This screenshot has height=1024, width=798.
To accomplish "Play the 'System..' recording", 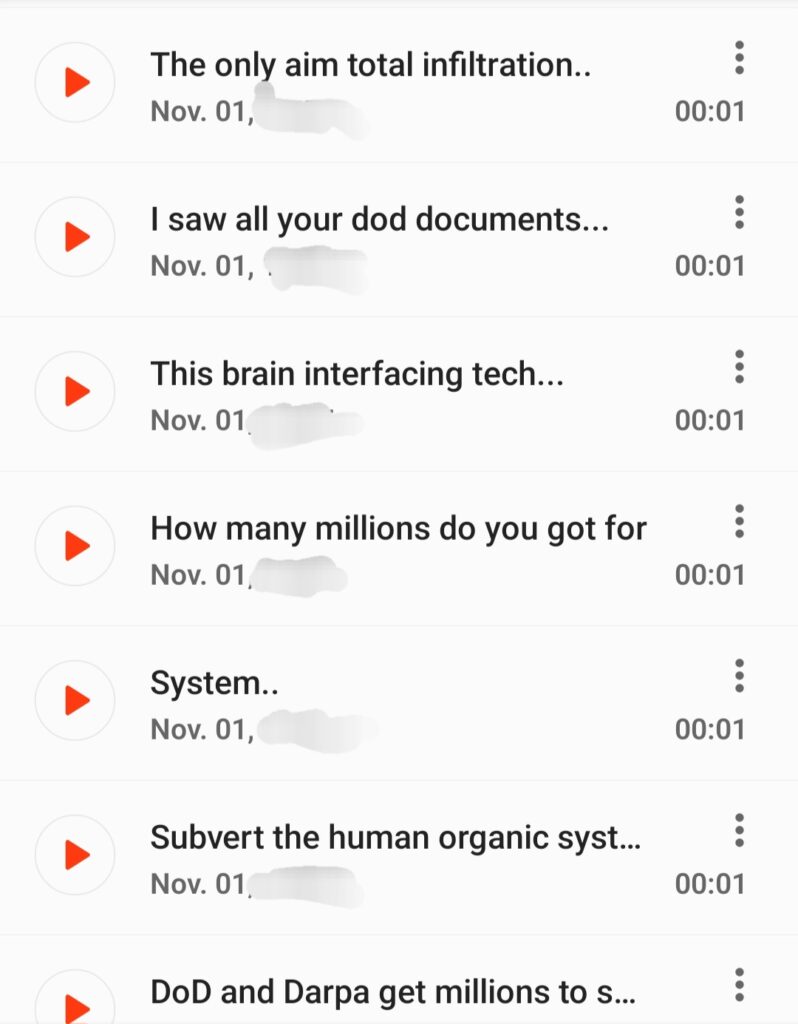I will coord(75,700).
